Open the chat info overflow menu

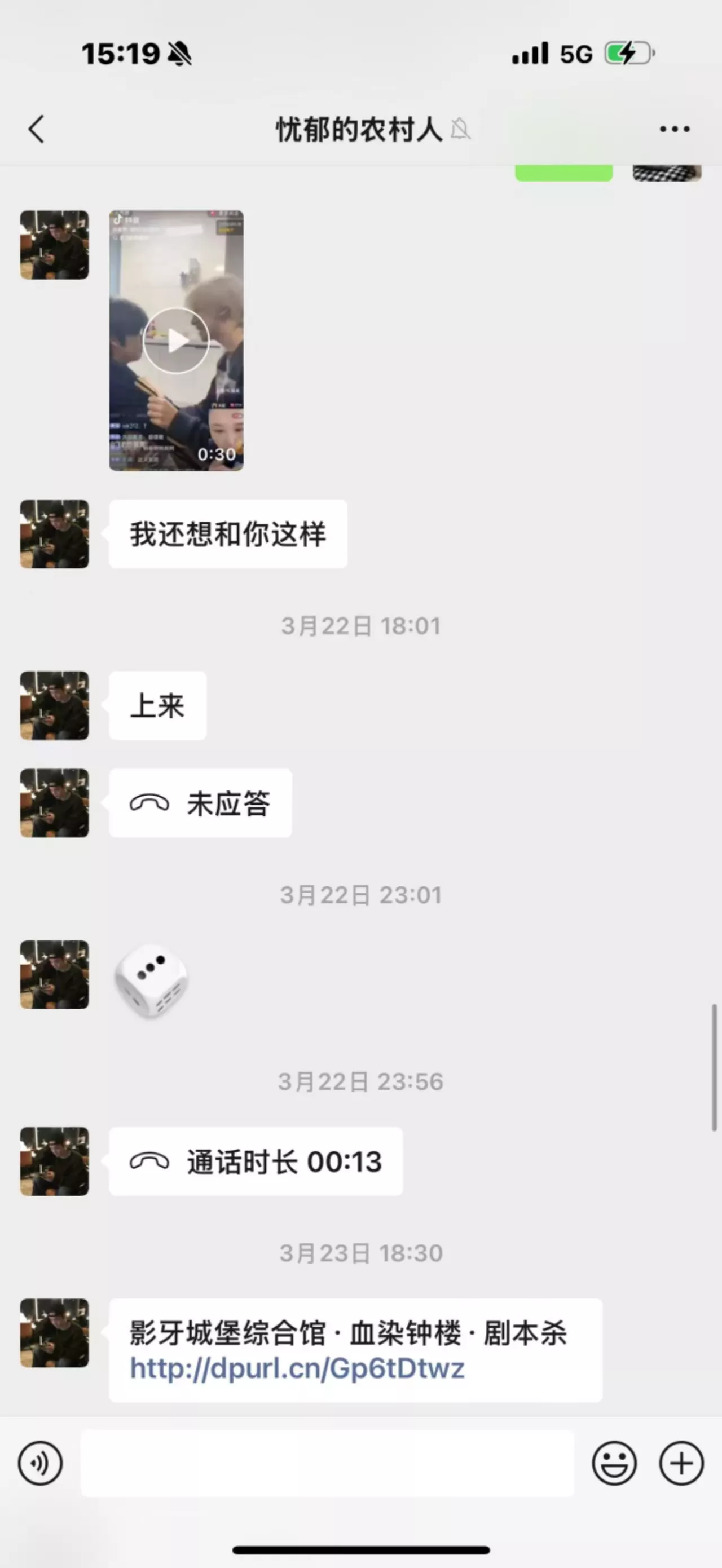pyautogui.click(x=675, y=129)
